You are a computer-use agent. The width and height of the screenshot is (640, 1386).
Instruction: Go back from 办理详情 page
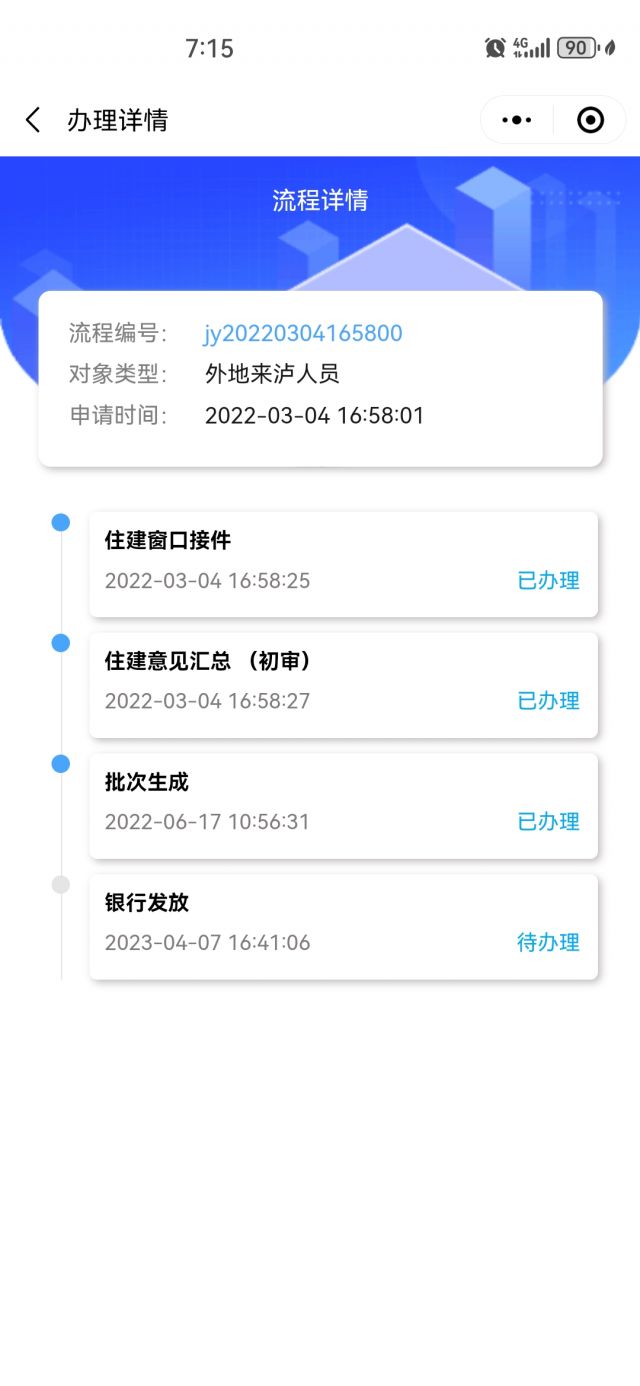coord(33,121)
